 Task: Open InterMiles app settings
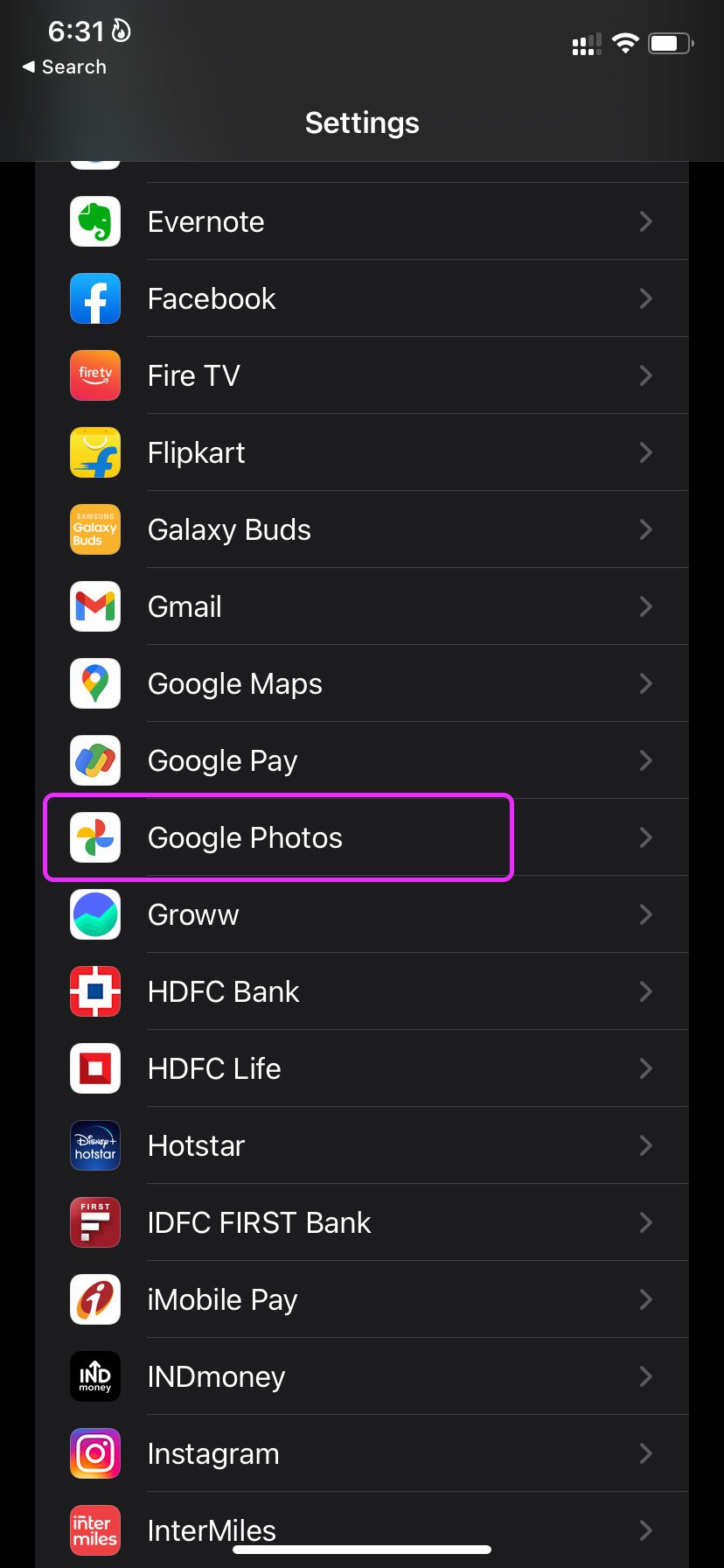[362, 1529]
